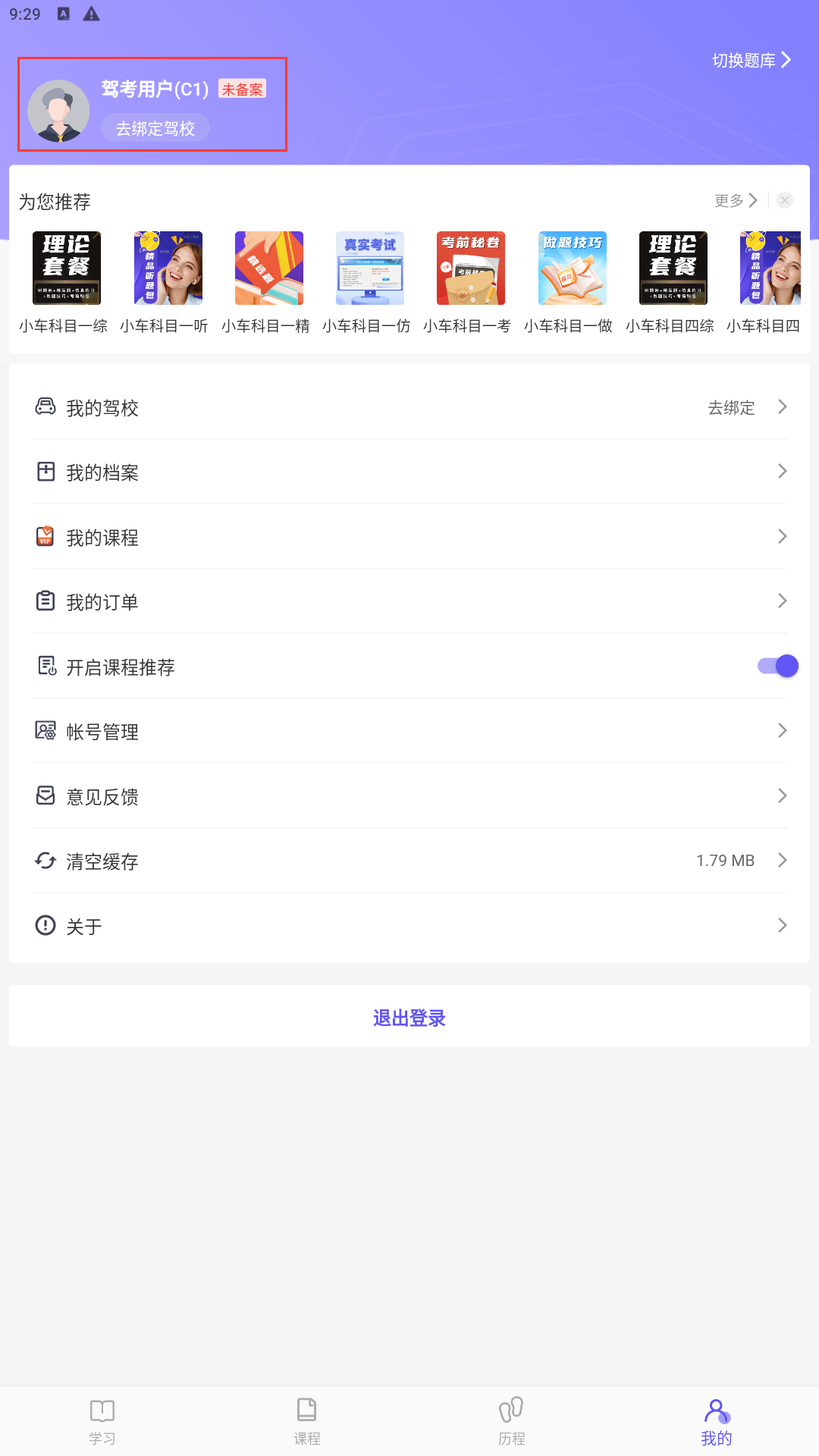Tap the 去绑定驾校 button
This screenshot has width=819, height=1456.
[x=155, y=128]
